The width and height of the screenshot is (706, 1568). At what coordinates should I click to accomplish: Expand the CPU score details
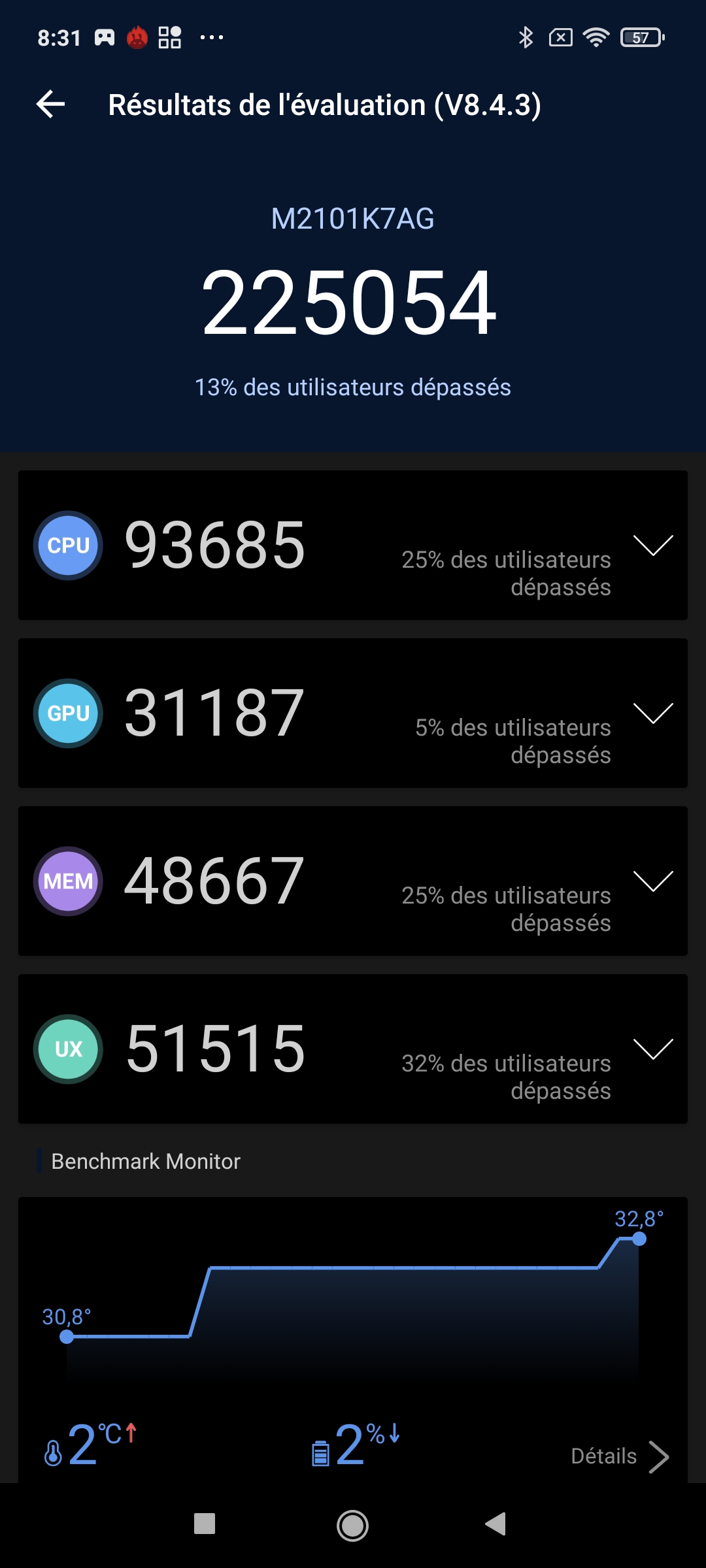click(x=653, y=546)
